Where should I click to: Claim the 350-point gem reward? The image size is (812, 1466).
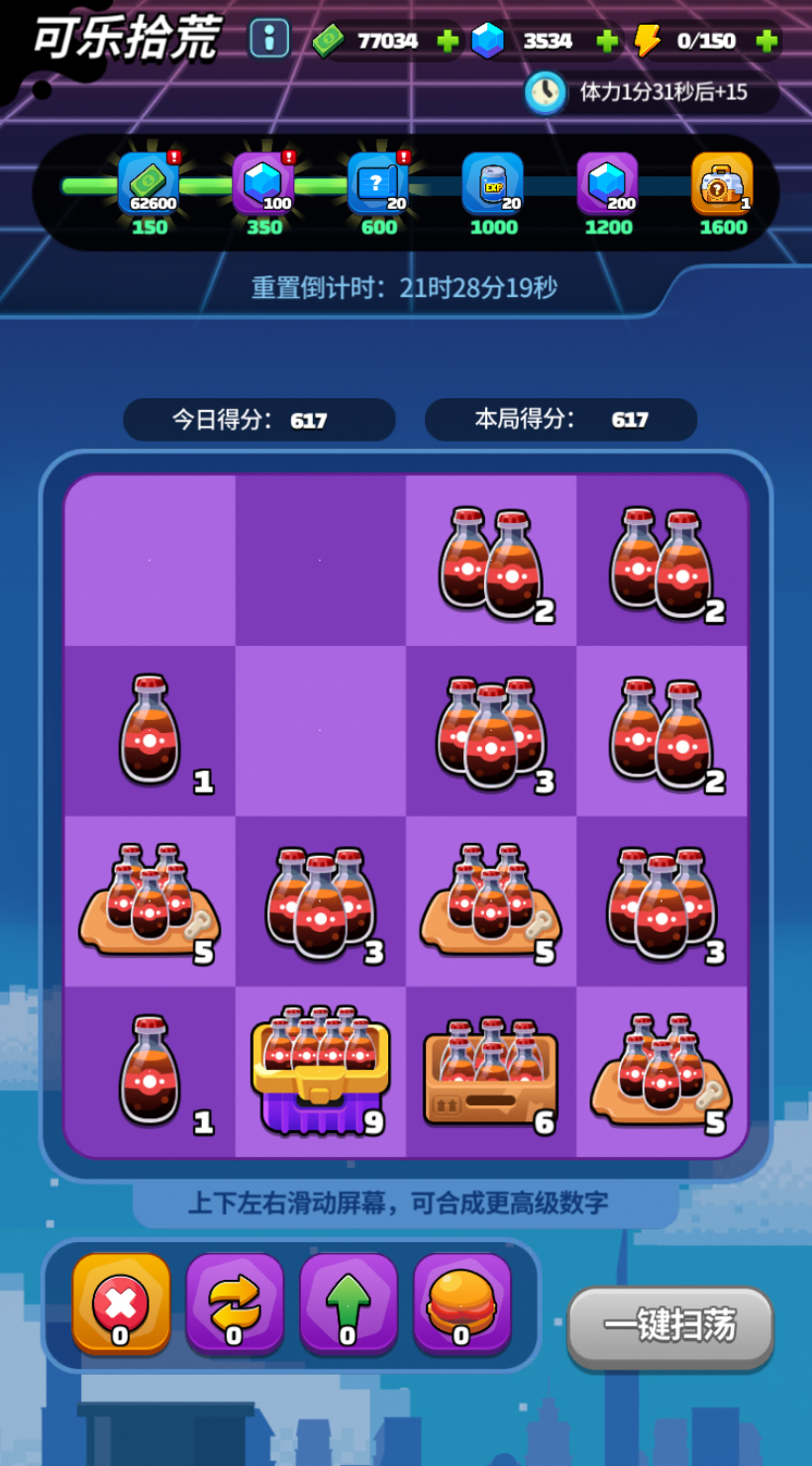tap(263, 184)
